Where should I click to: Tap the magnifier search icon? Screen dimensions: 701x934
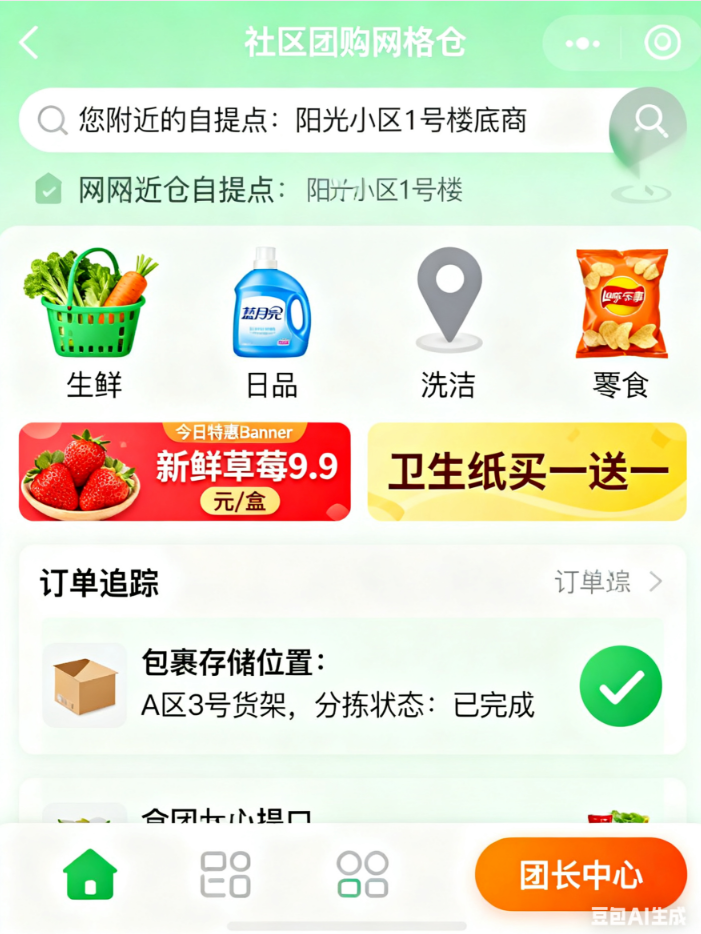[x=650, y=121]
